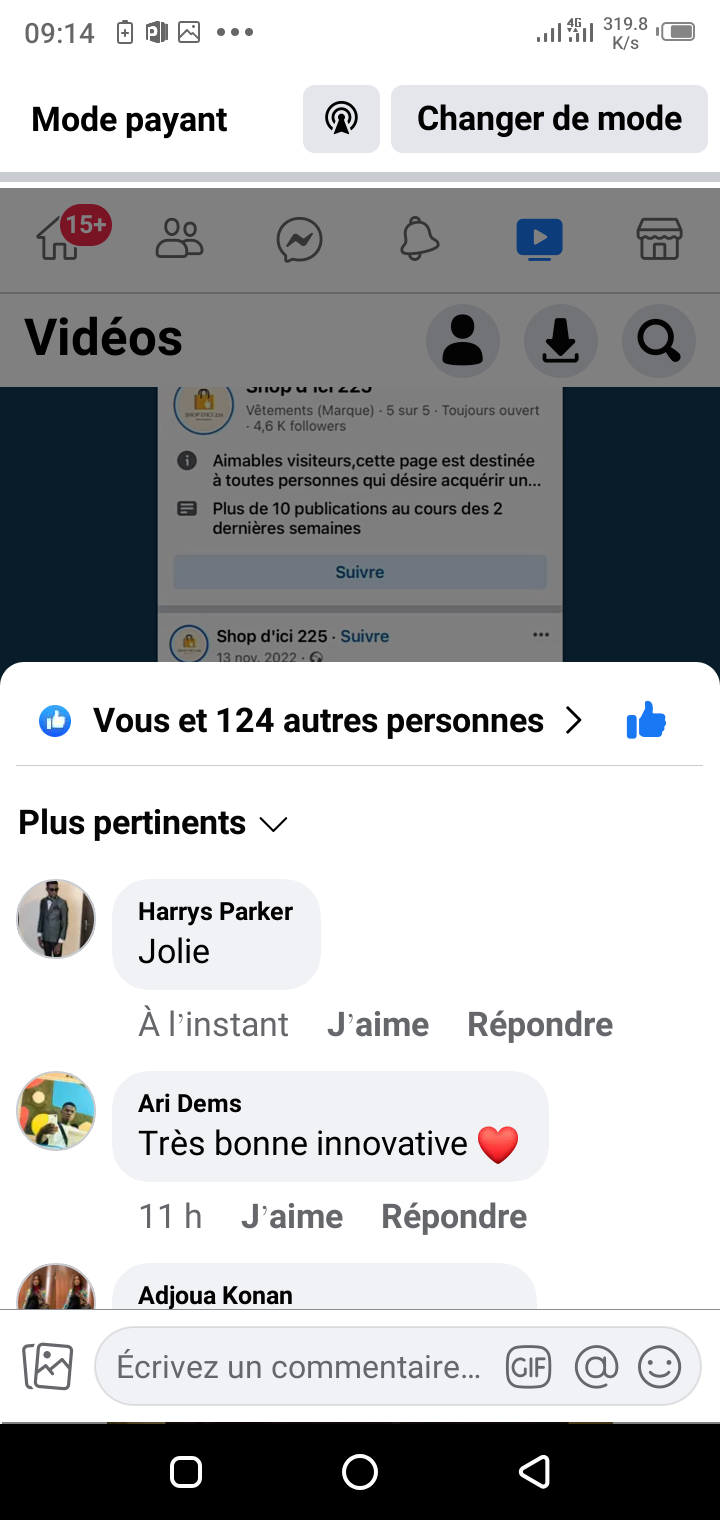Add a GIF to the comment
Screen dimensions: 720x1520
click(x=529, y=1367)
